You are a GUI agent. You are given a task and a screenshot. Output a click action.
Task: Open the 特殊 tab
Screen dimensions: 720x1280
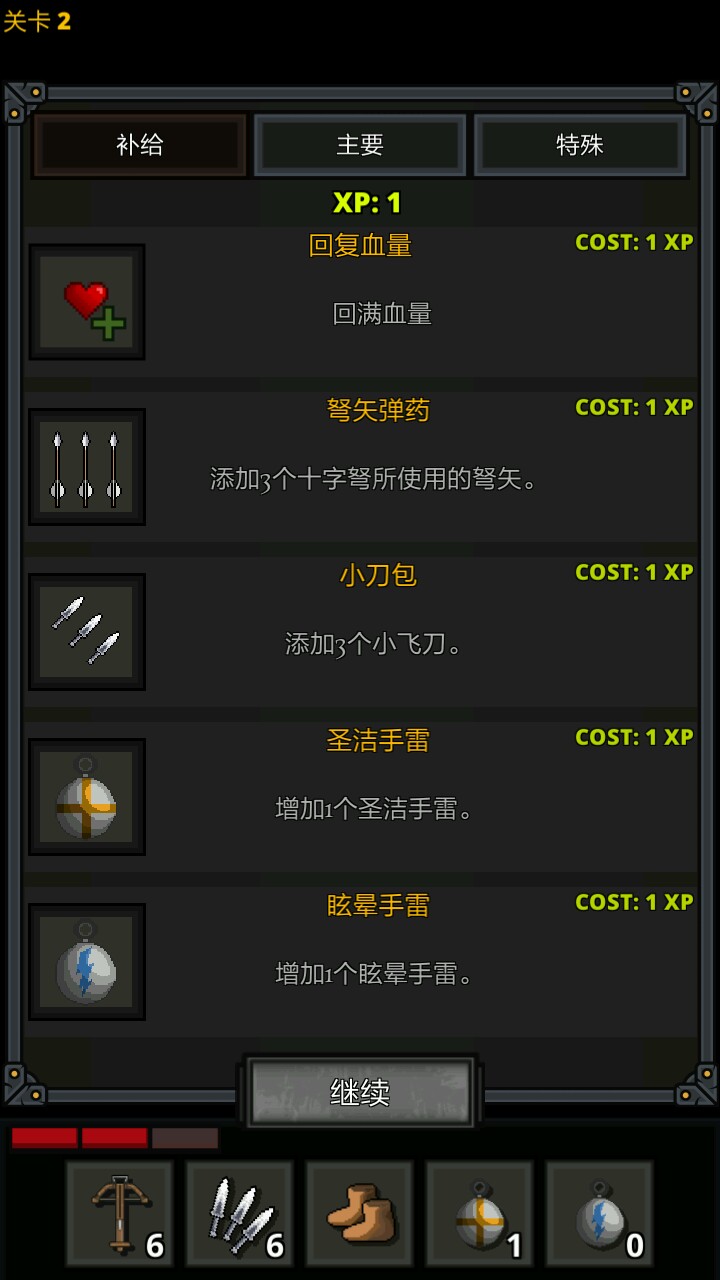coord(580,145)
